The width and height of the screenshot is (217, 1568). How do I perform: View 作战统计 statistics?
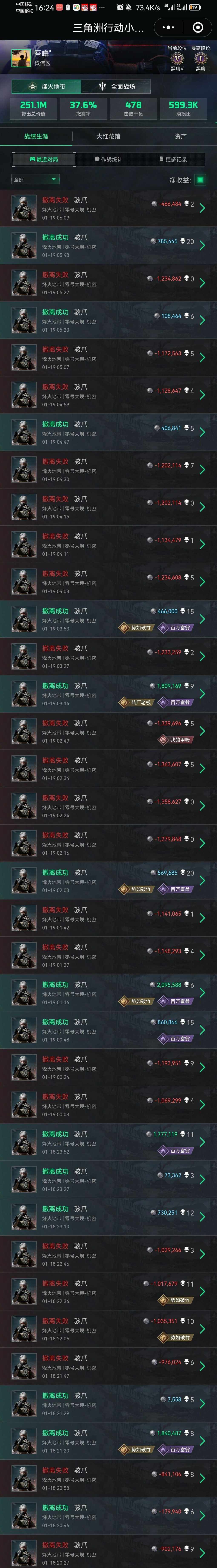[x=108, y=160]
